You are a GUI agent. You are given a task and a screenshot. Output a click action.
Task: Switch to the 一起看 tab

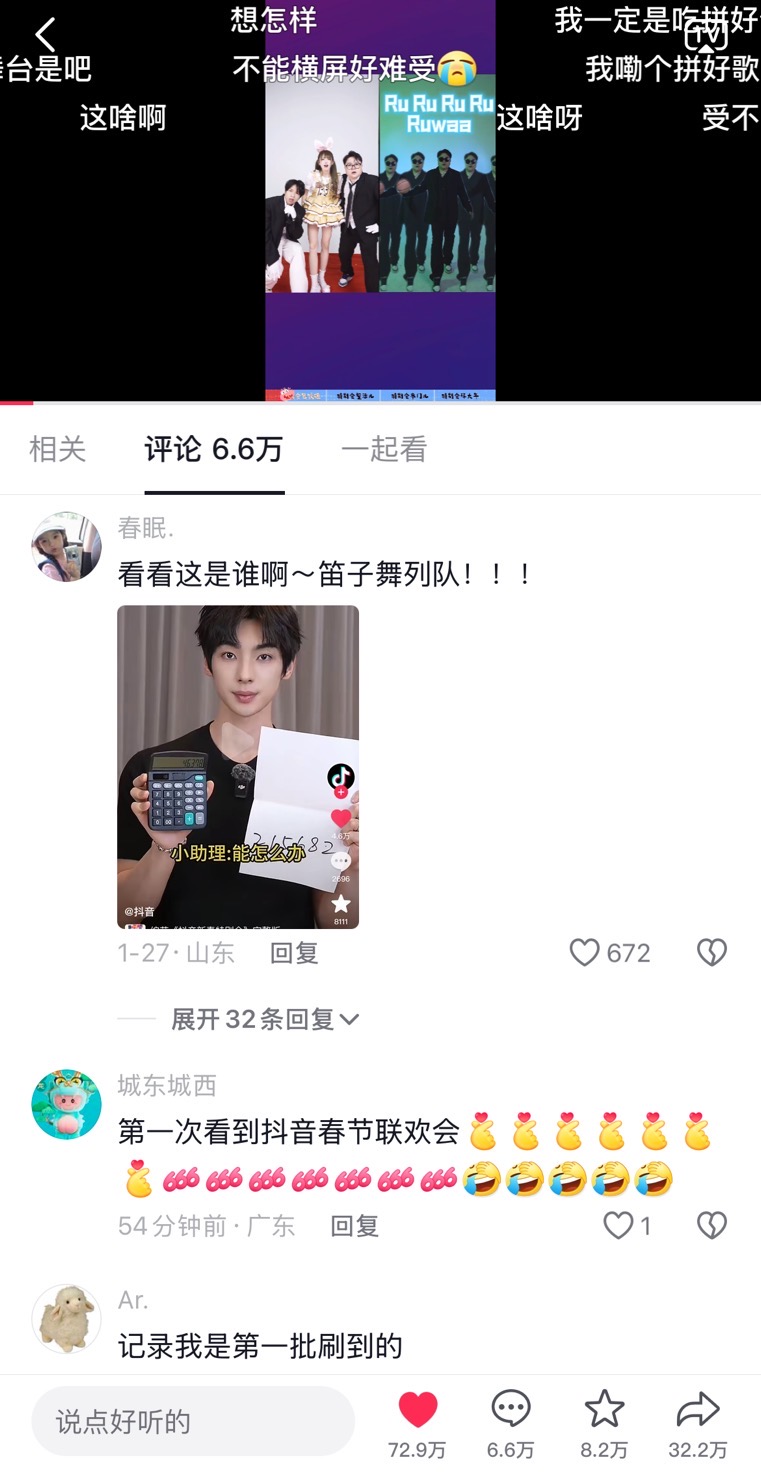383,450
